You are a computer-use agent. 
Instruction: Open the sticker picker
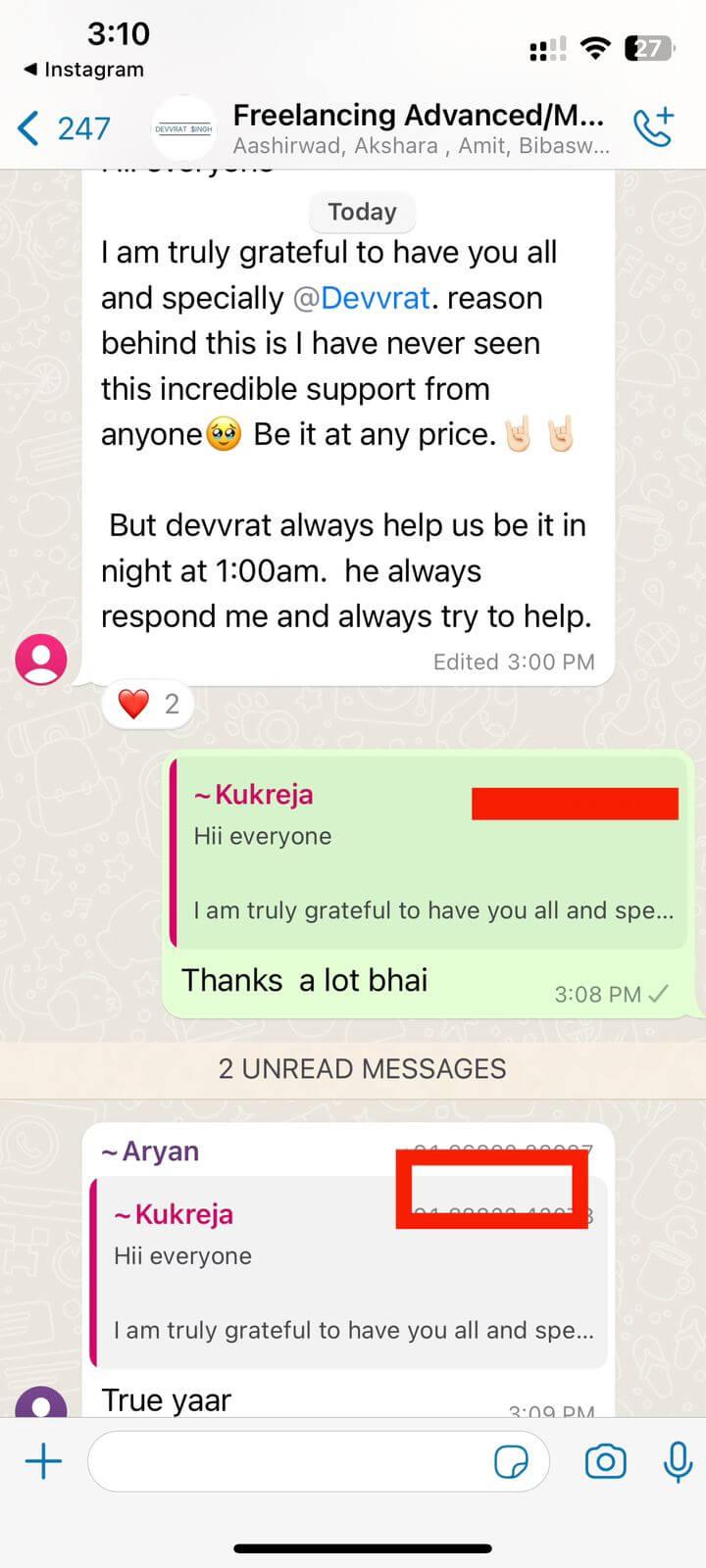pos(511,1462)
